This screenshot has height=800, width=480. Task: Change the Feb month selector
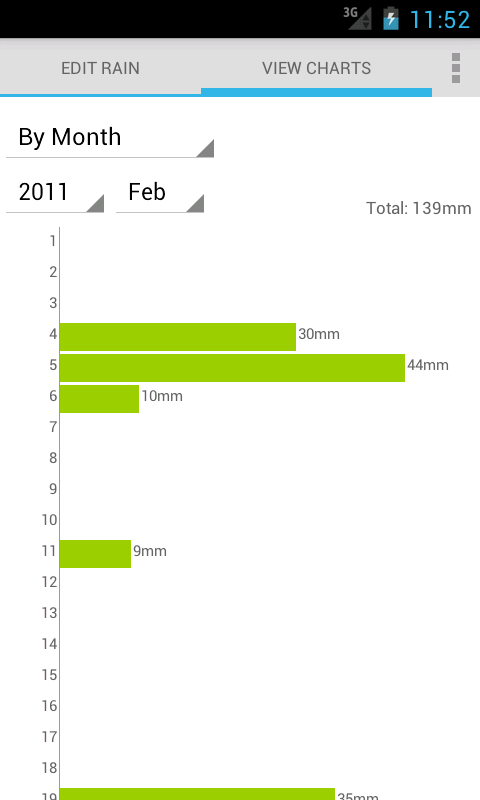click(160, 193)
